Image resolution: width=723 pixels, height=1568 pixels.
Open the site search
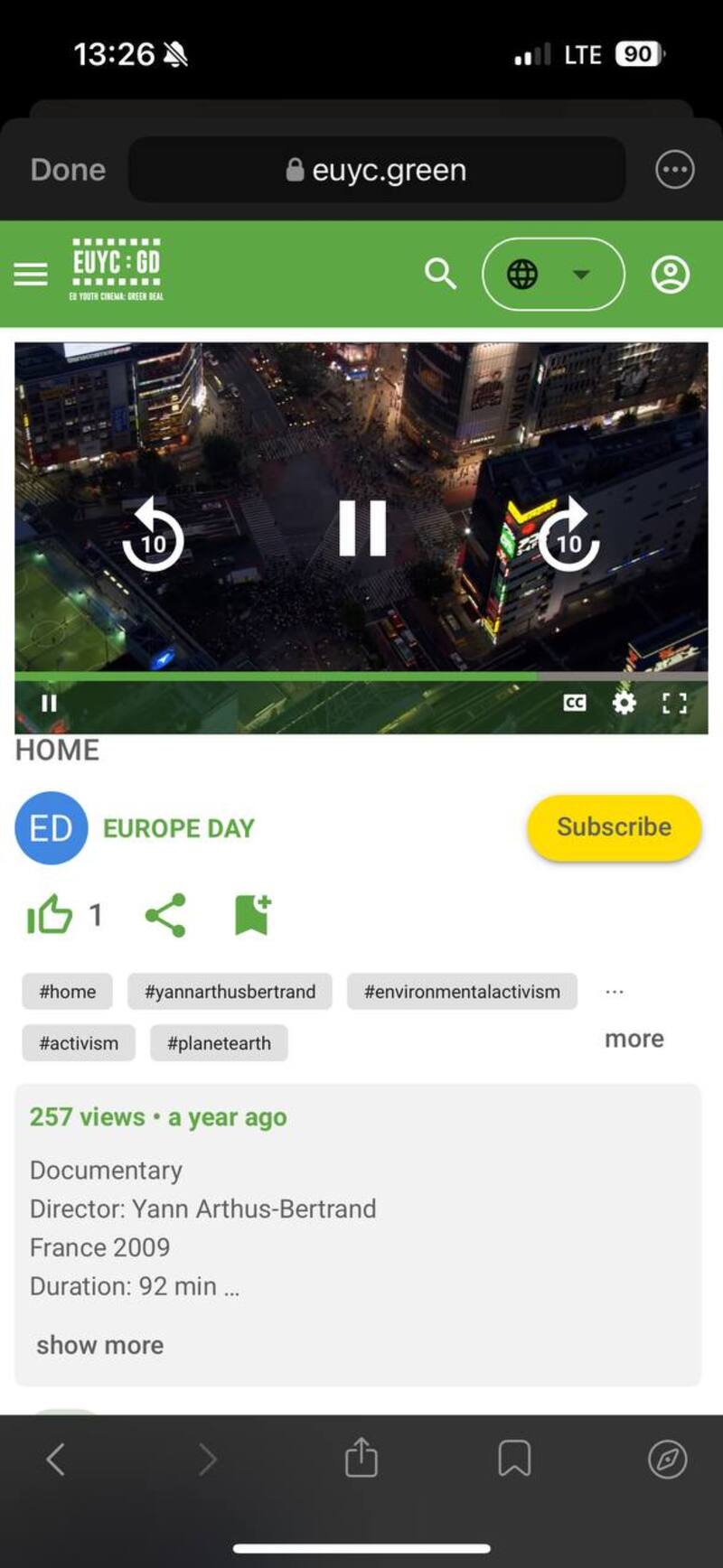440,273
